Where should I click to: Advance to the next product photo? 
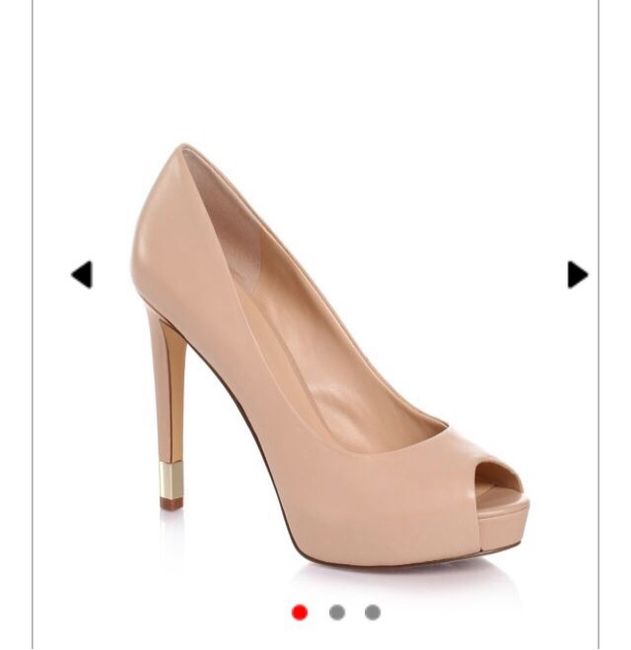[577, 274]
